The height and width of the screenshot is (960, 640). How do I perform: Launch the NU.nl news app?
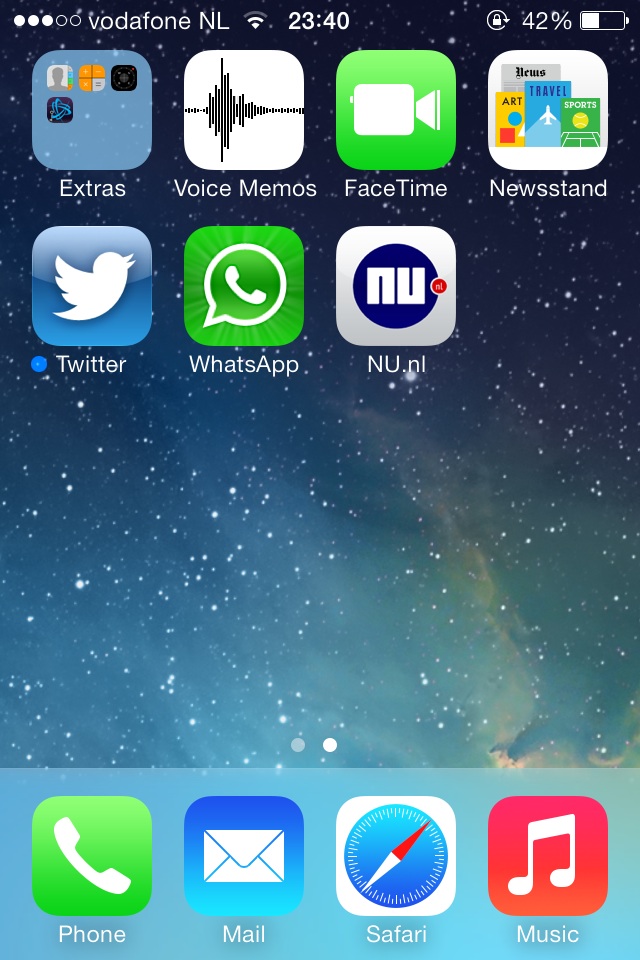coord(396,286)
